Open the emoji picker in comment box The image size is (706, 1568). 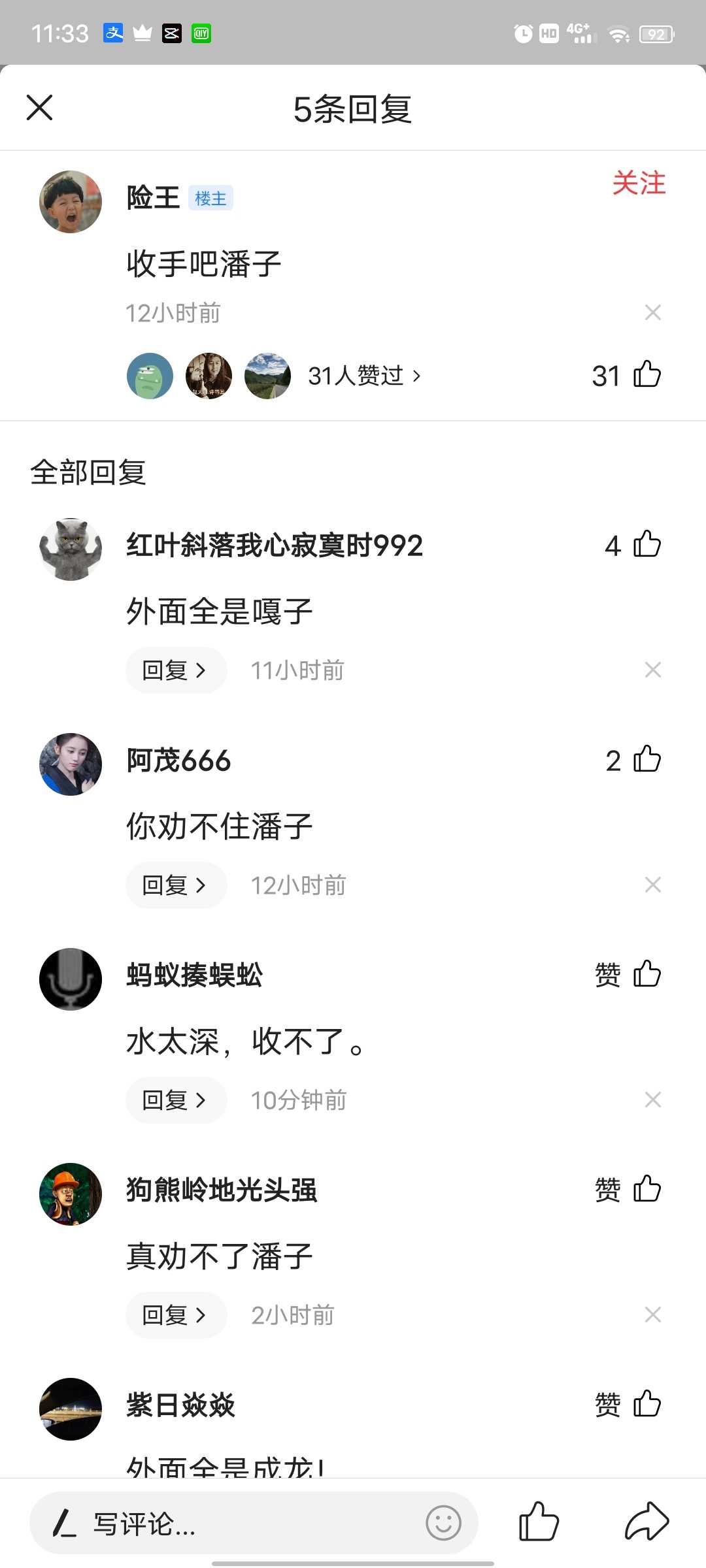coord(443,1523)
